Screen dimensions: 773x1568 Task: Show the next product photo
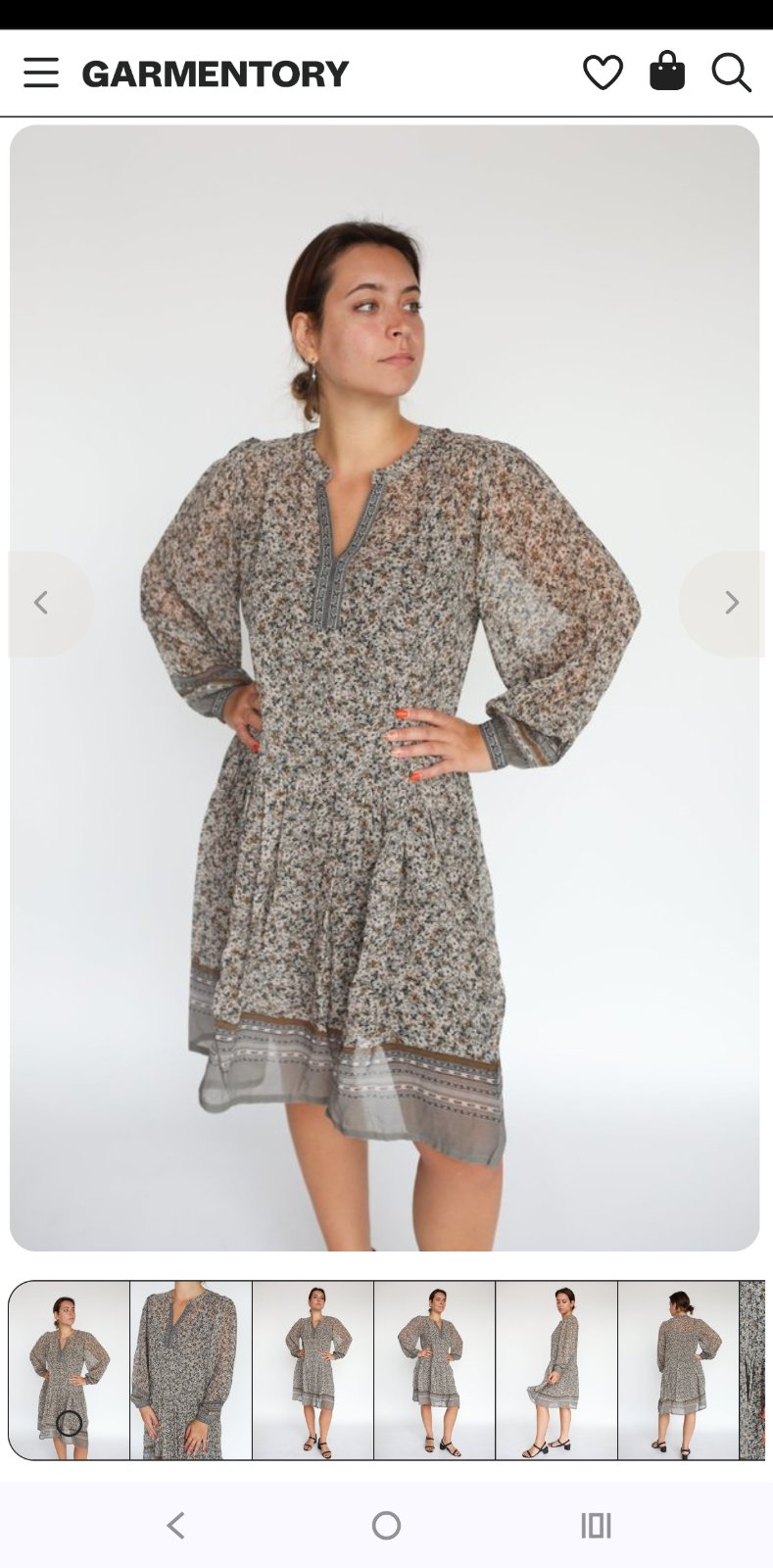point(731,603)
